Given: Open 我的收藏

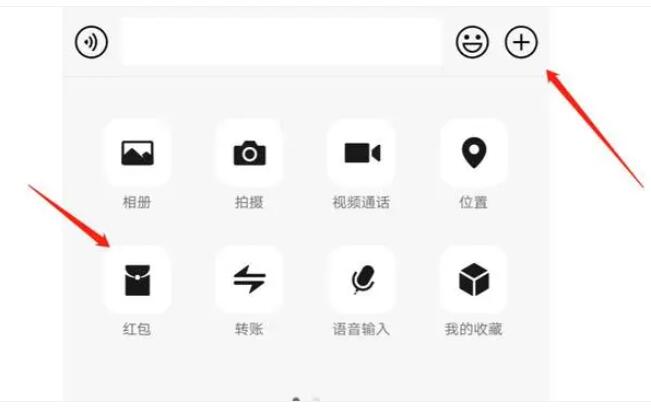Looking at the screenshot, I should tap(473, 280).
